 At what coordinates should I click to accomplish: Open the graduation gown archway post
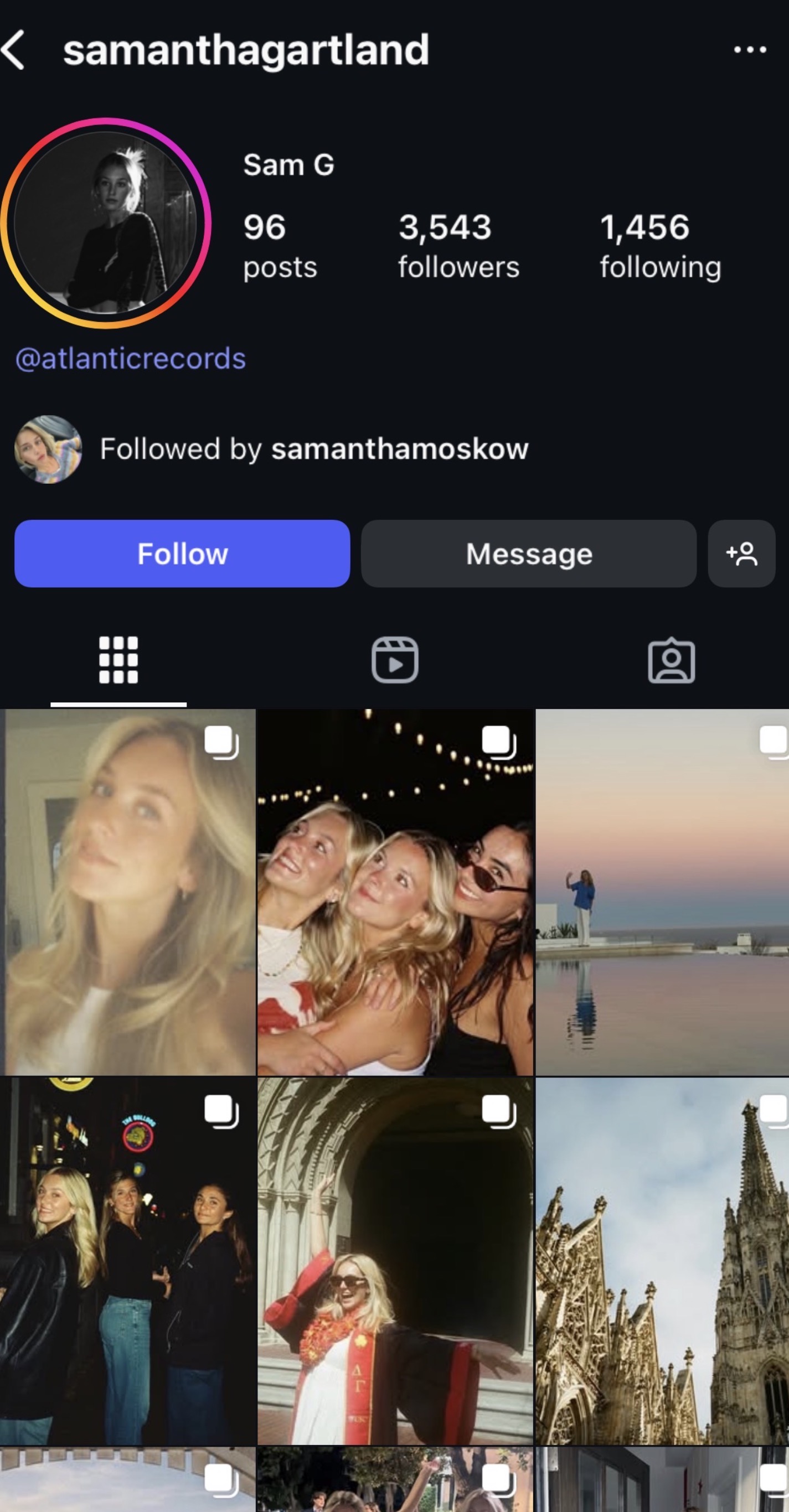click(395, 1261)
